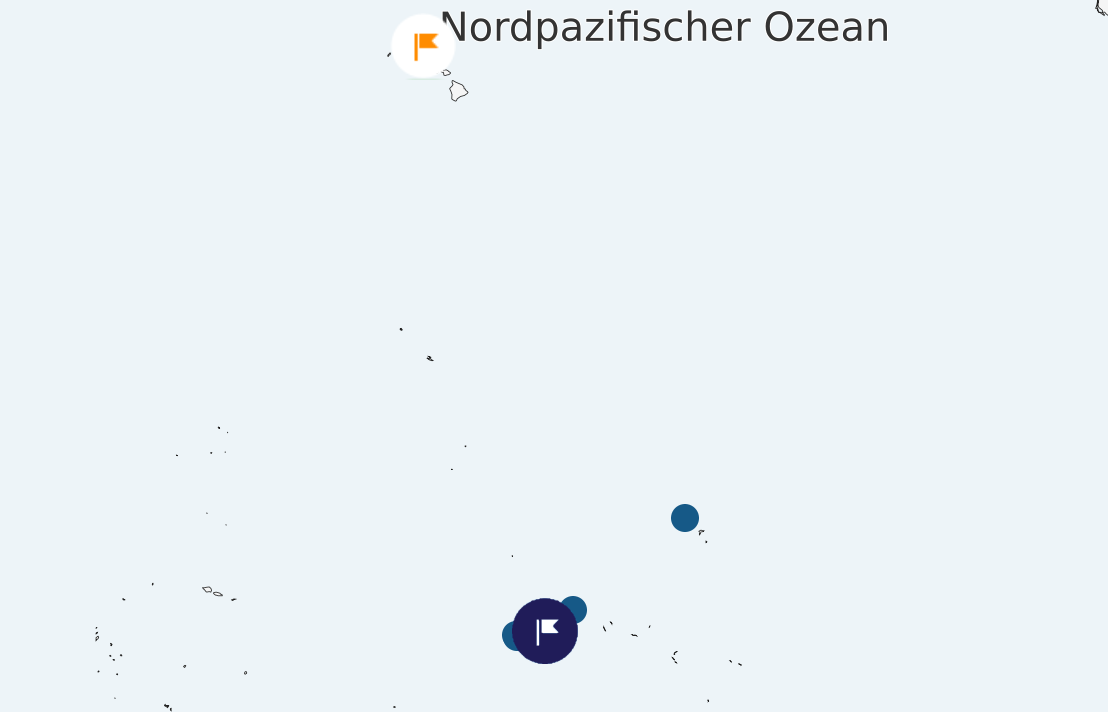Select the dark navy flag marker
The image size is (1108, 712).
tap(545, 631)
